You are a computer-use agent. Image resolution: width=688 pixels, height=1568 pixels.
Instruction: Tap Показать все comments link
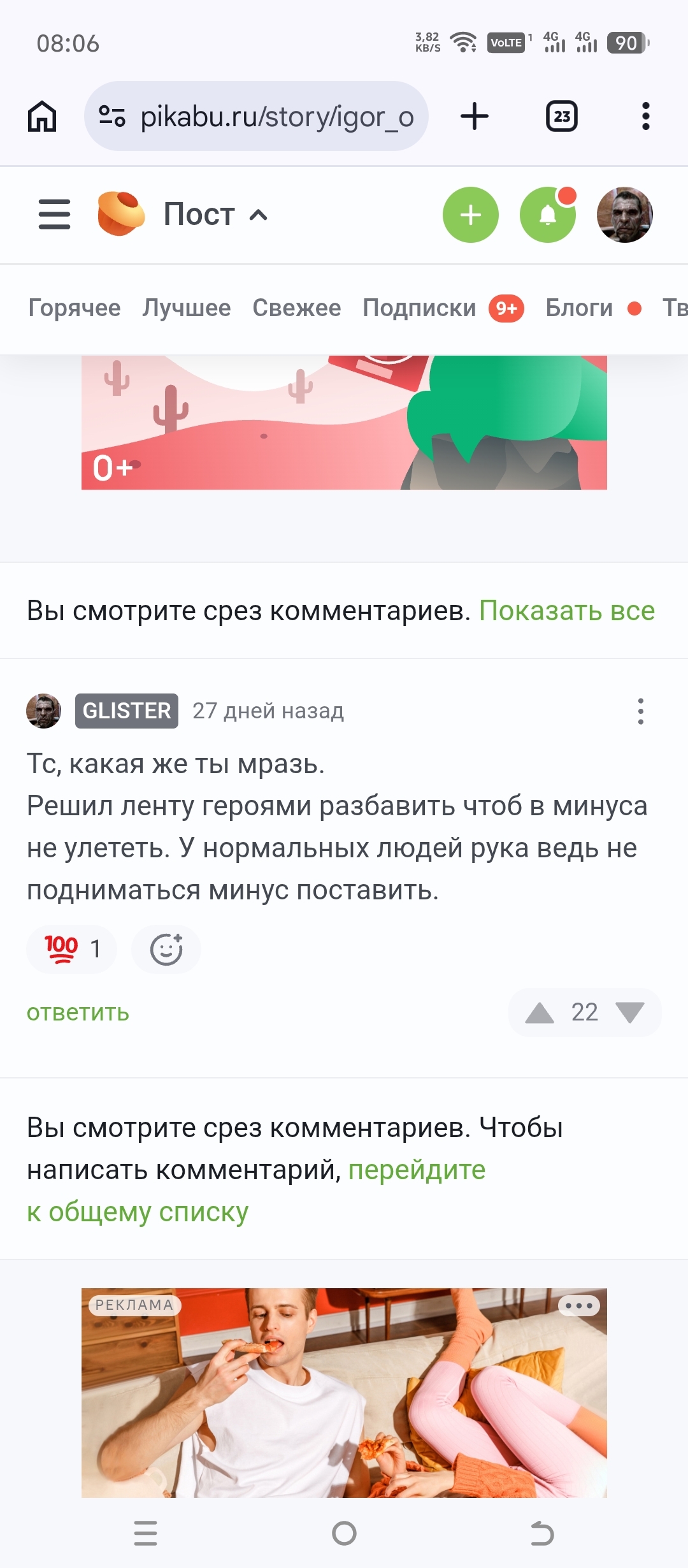click(x=566, y=611)
